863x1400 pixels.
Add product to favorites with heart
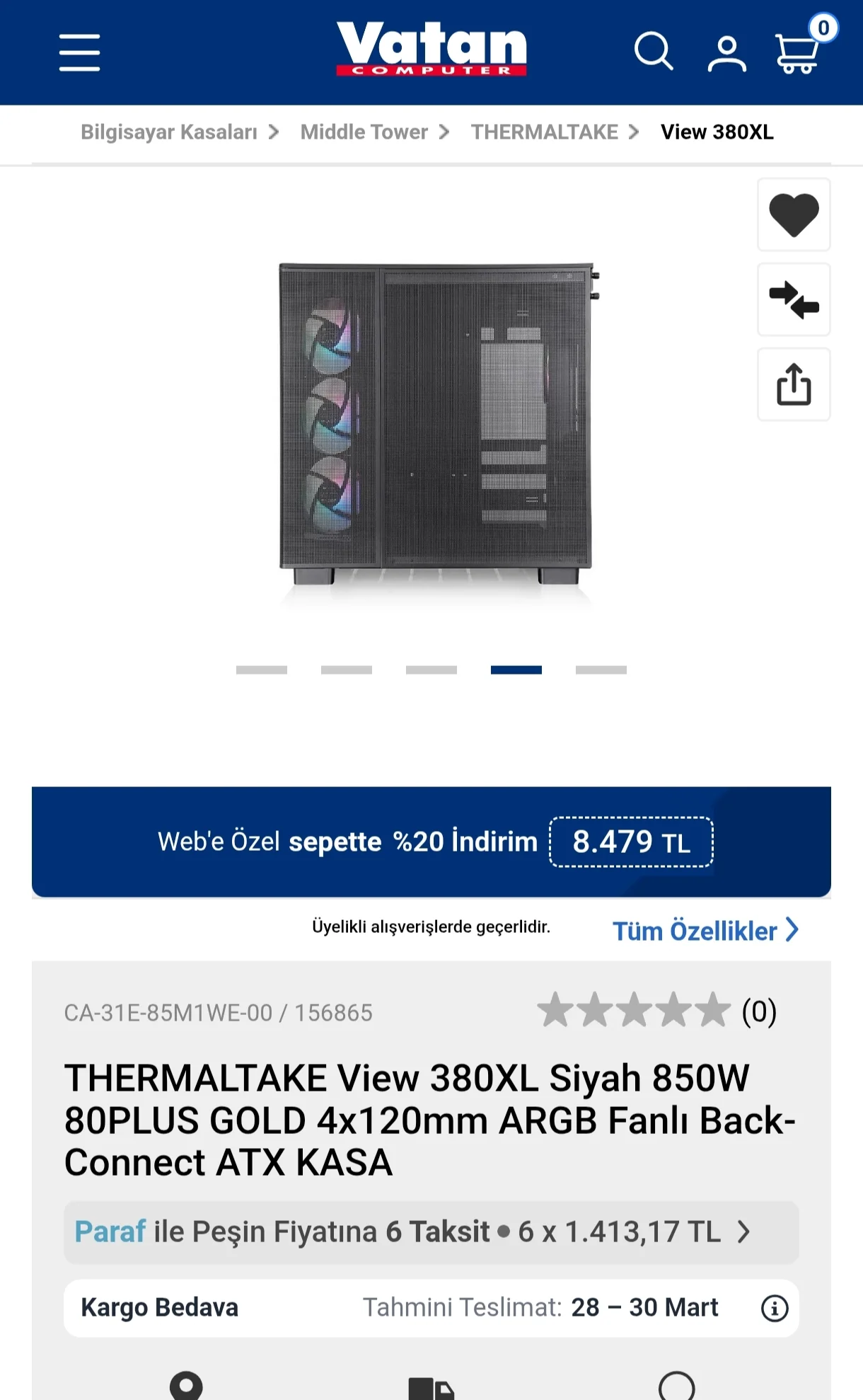794,214
